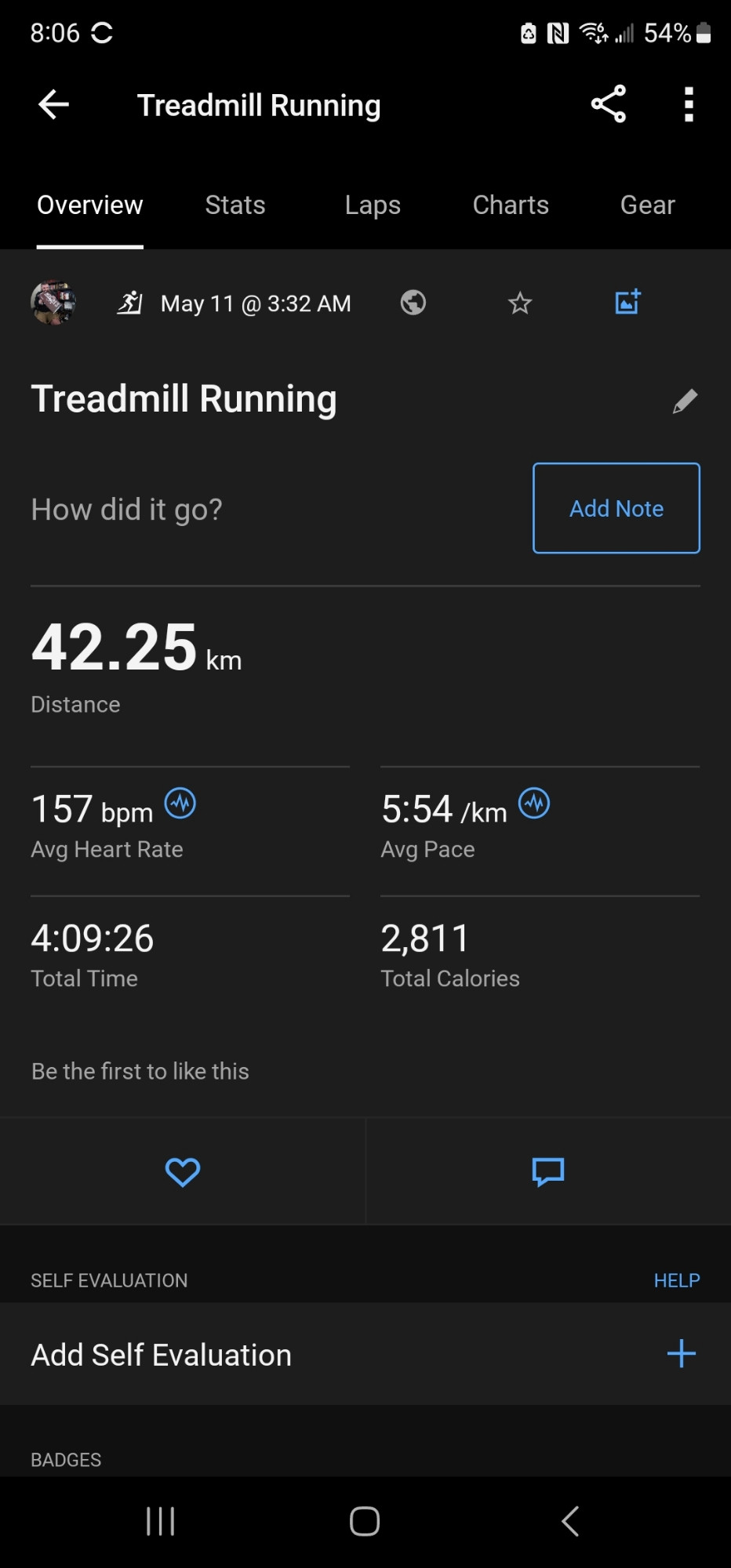Tap the profile avatar picture
The height and width of the screenshot is (1568, 731).
click(x=53, y=302)
